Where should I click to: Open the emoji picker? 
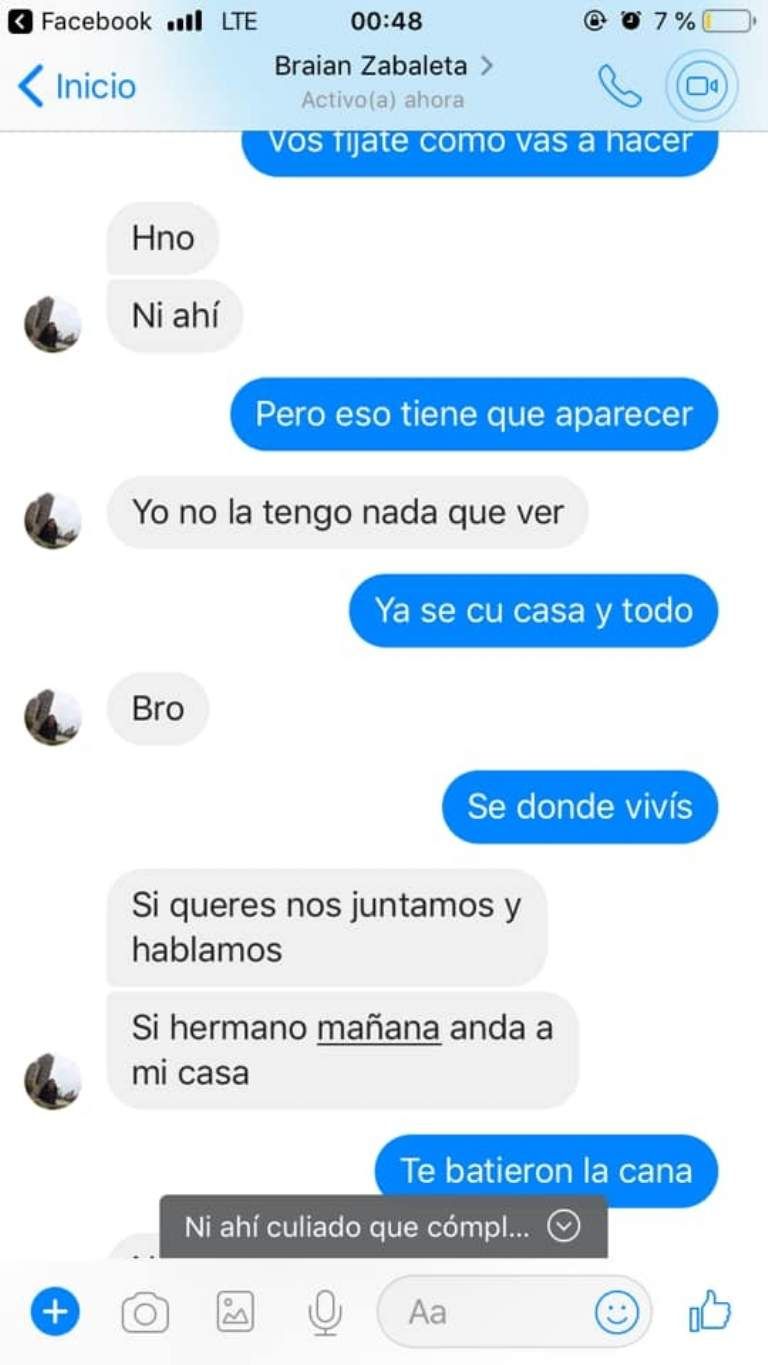(x=617, y=1312)
